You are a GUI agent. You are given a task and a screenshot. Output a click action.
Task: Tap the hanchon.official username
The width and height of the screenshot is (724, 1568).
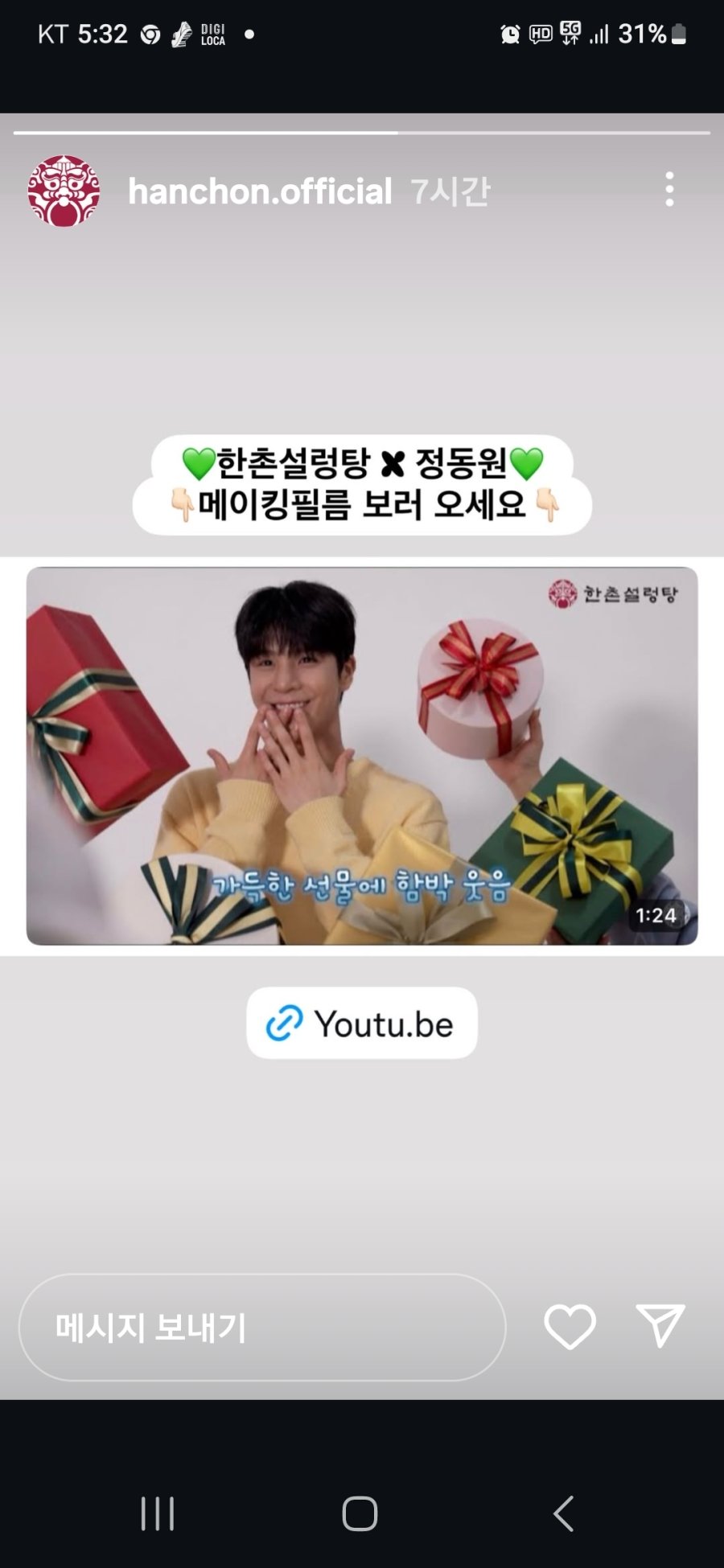pos(260,191)
